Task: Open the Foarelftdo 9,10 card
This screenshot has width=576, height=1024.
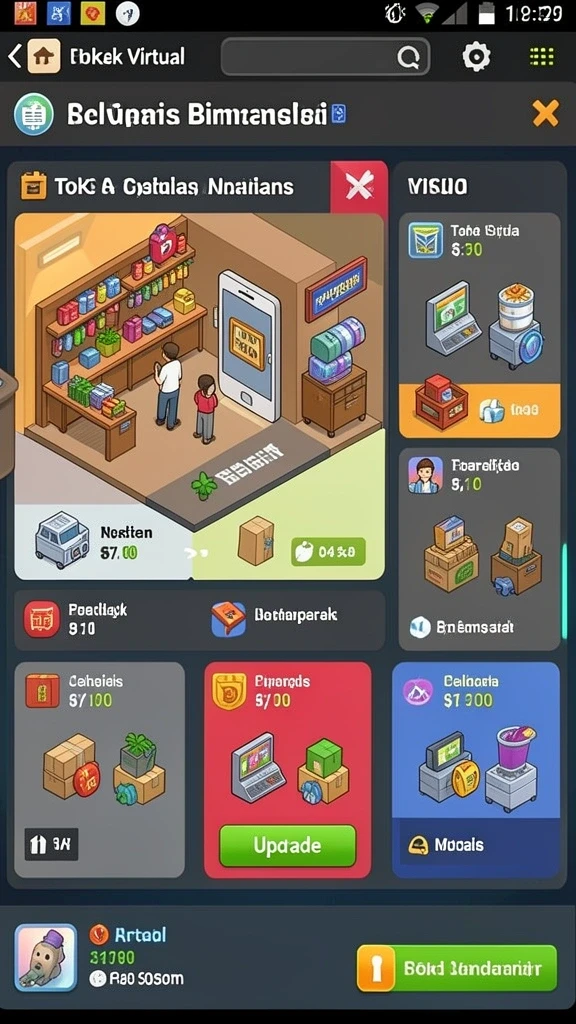Action: pos(479,549)
